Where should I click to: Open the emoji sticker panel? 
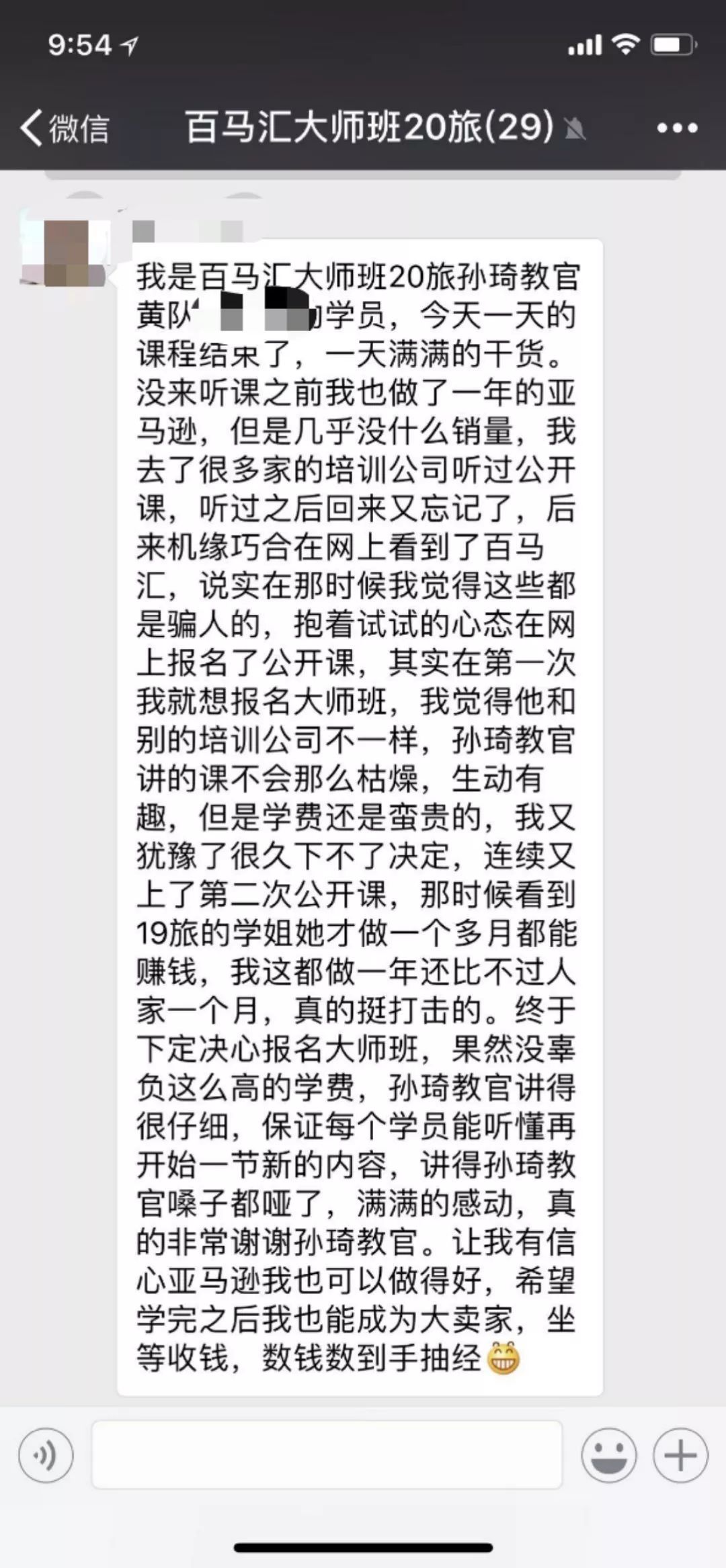click(x=608, y=1456)
